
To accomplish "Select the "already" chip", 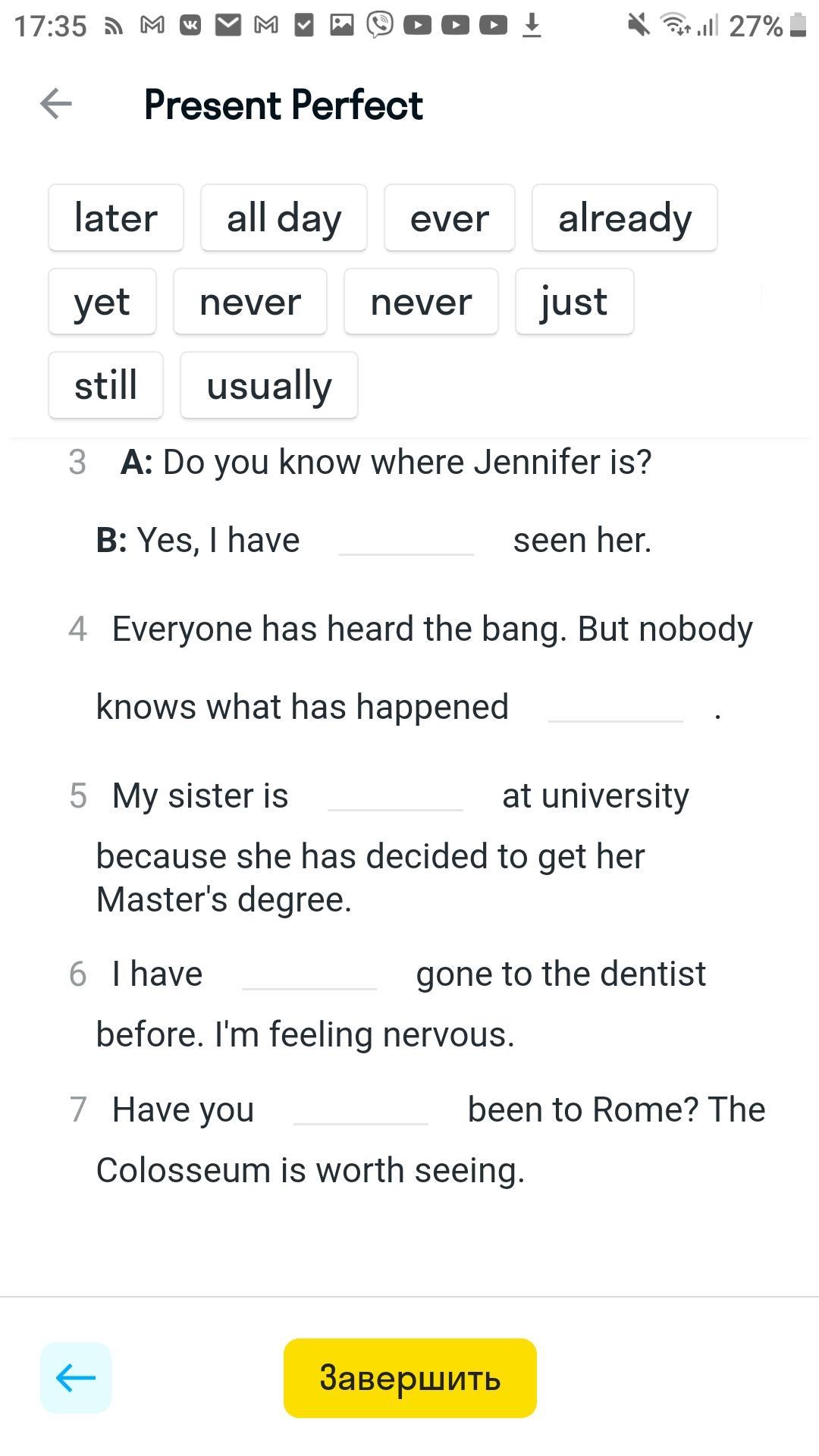I will pos(625,218).
